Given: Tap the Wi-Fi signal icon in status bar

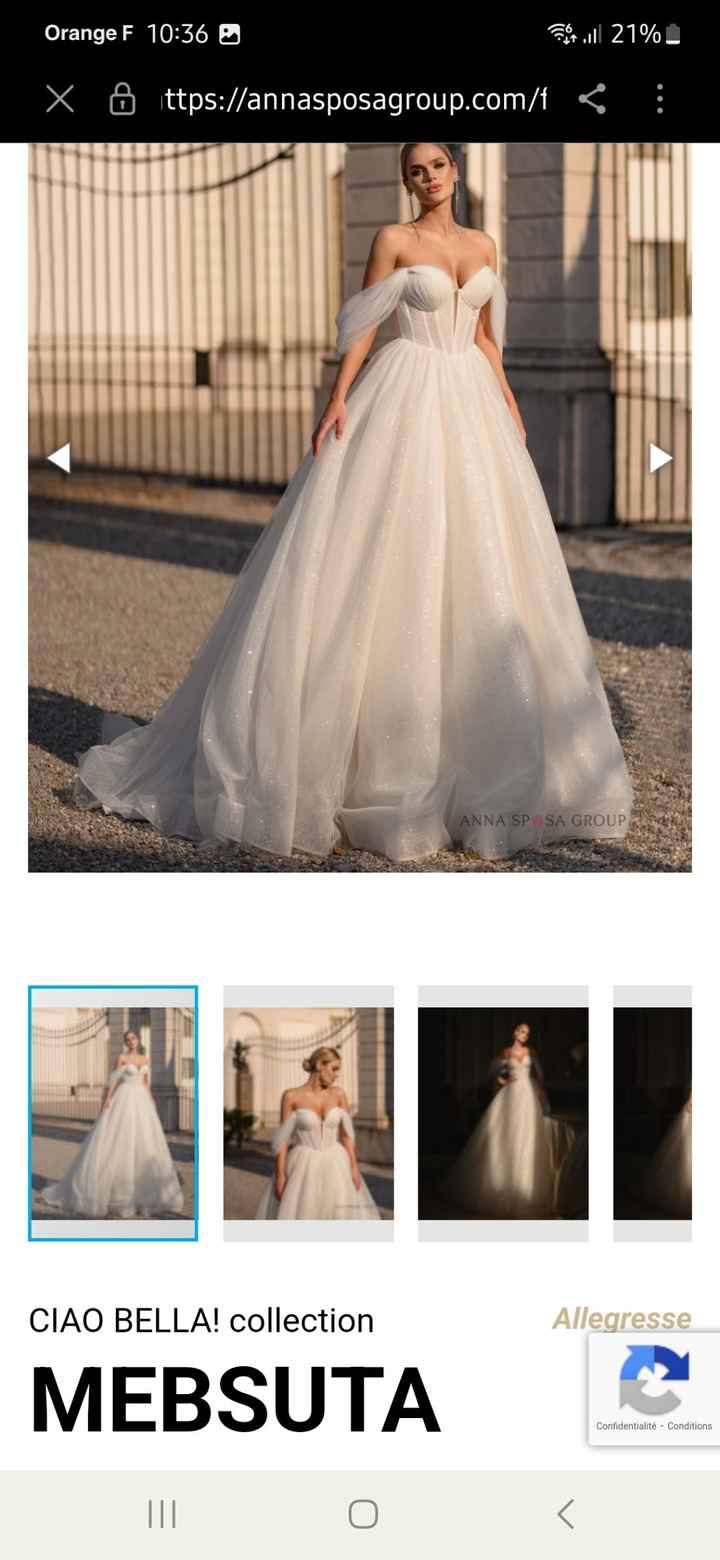Looking at the screenshot, I should (561, 33).
